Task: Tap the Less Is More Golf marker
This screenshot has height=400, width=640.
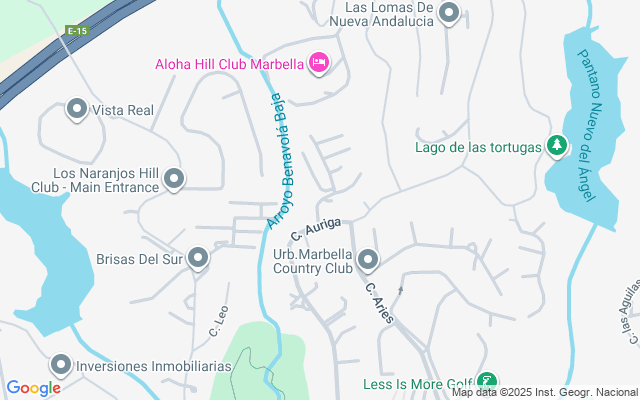Action: click(486, 382)
